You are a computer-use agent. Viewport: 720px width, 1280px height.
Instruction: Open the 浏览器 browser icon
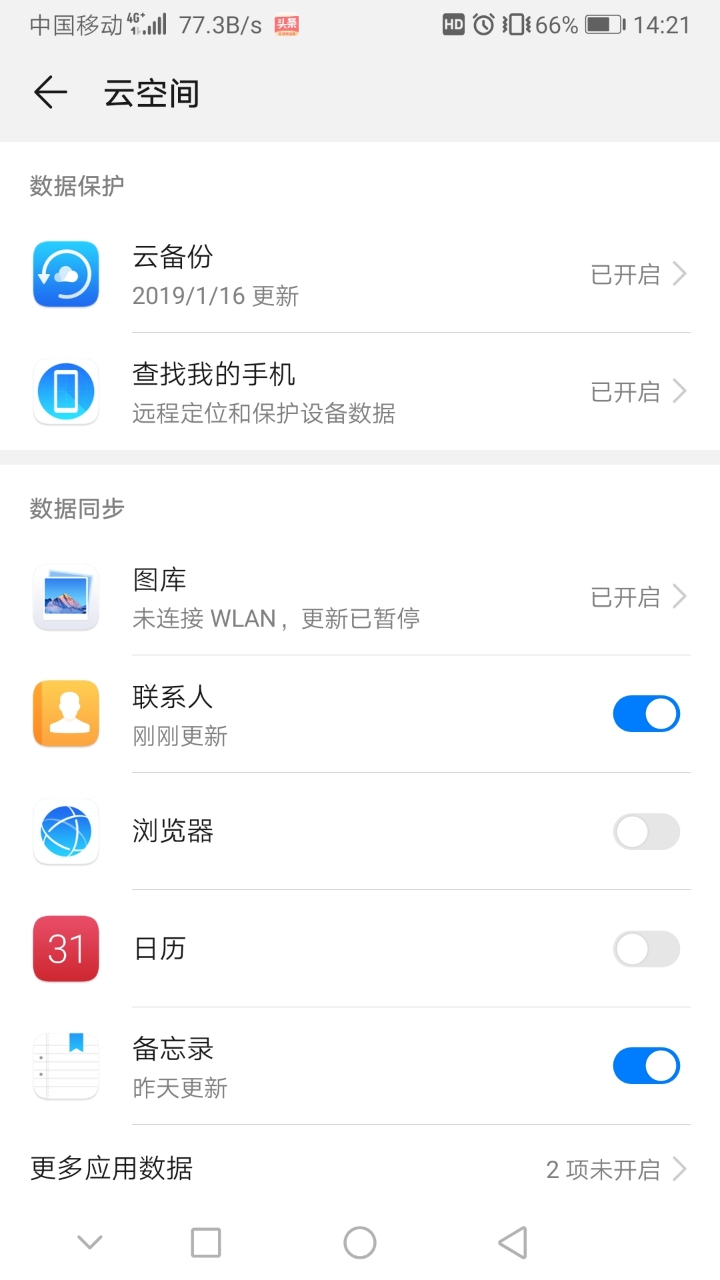pyautogui.click(x=66, y=831)
